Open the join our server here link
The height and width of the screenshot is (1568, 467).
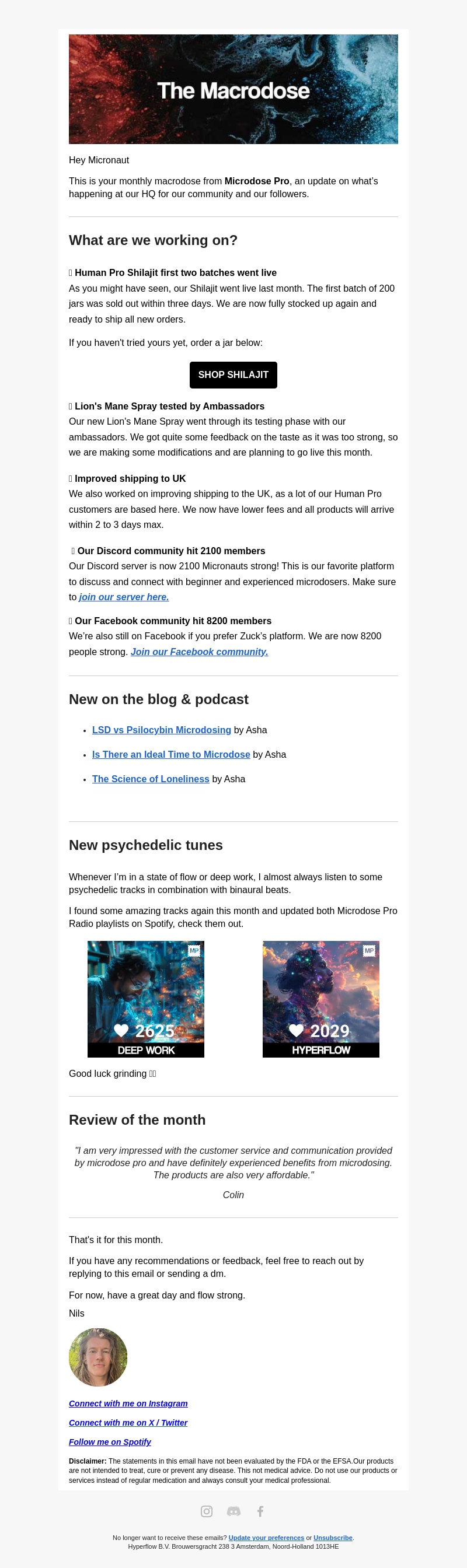click(124, 597)
